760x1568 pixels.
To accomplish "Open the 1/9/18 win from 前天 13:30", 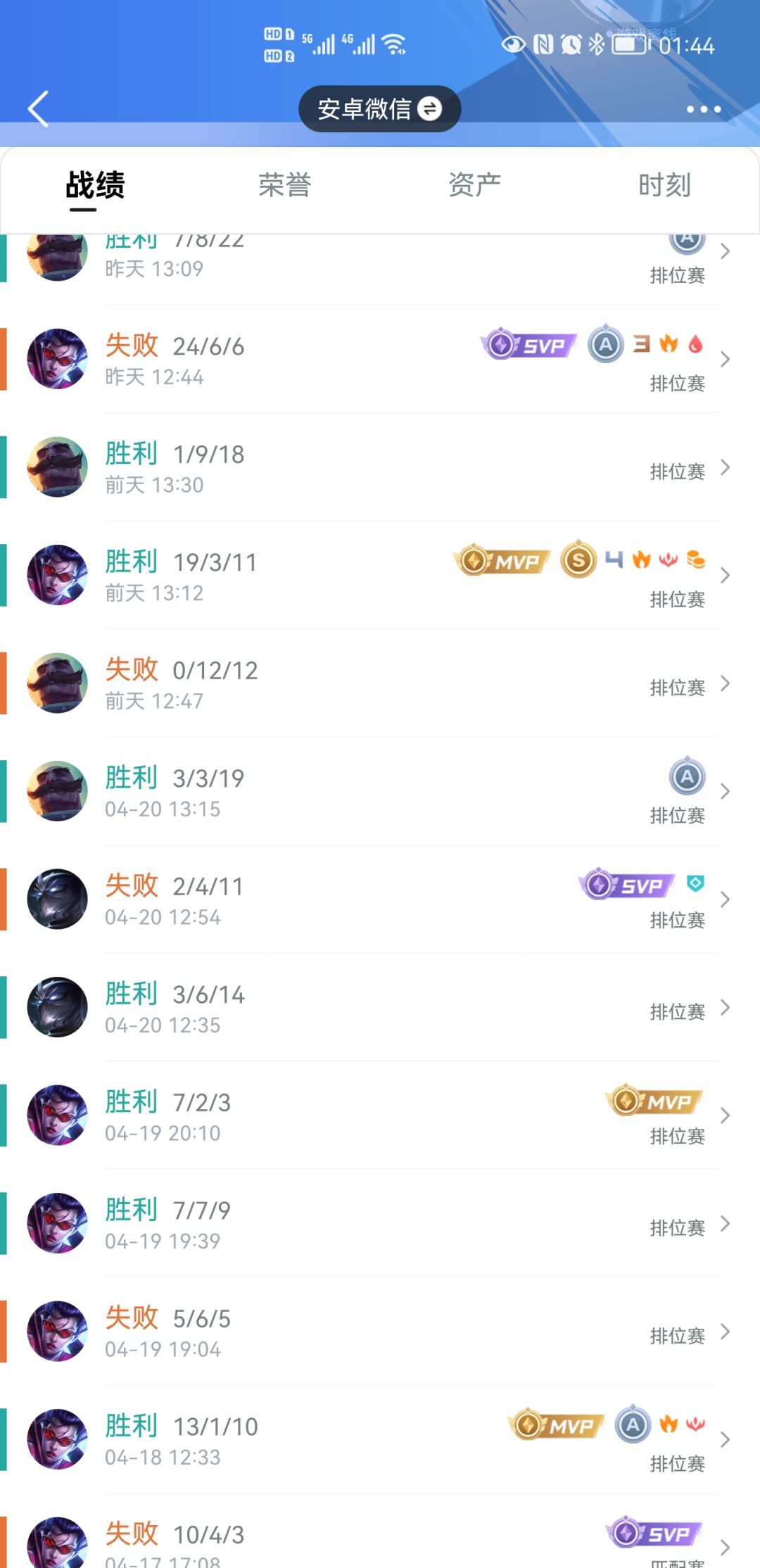I will (x=380, y=467).
